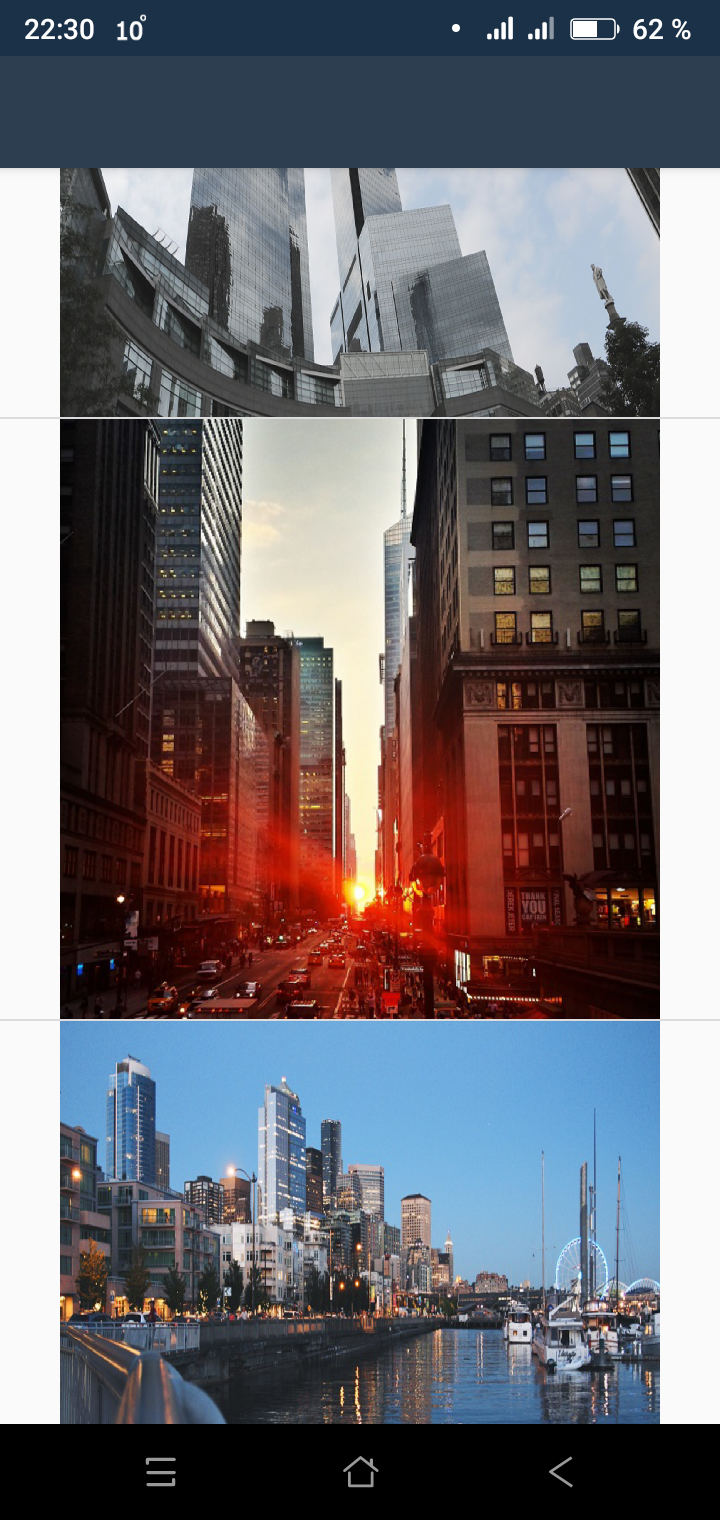Go back using the system back button

tap(560, 1472)
